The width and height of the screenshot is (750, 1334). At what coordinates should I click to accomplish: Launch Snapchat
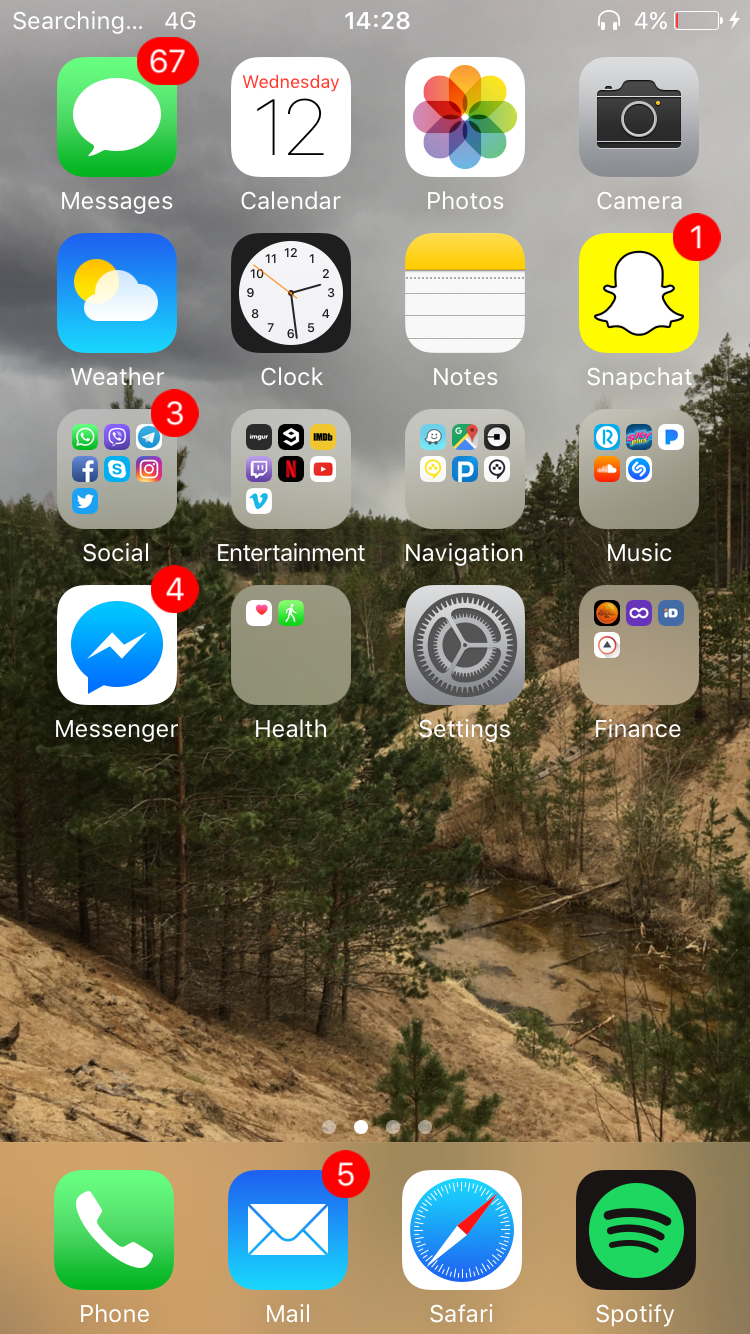pos(639,293)
